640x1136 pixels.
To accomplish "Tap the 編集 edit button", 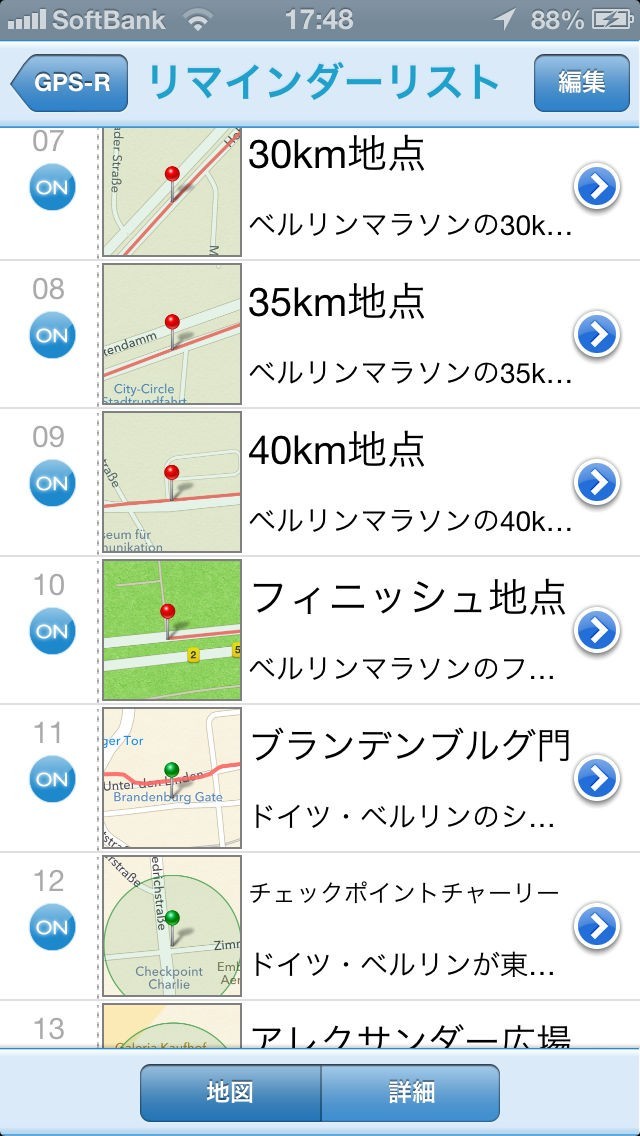I will pos(581,83).
